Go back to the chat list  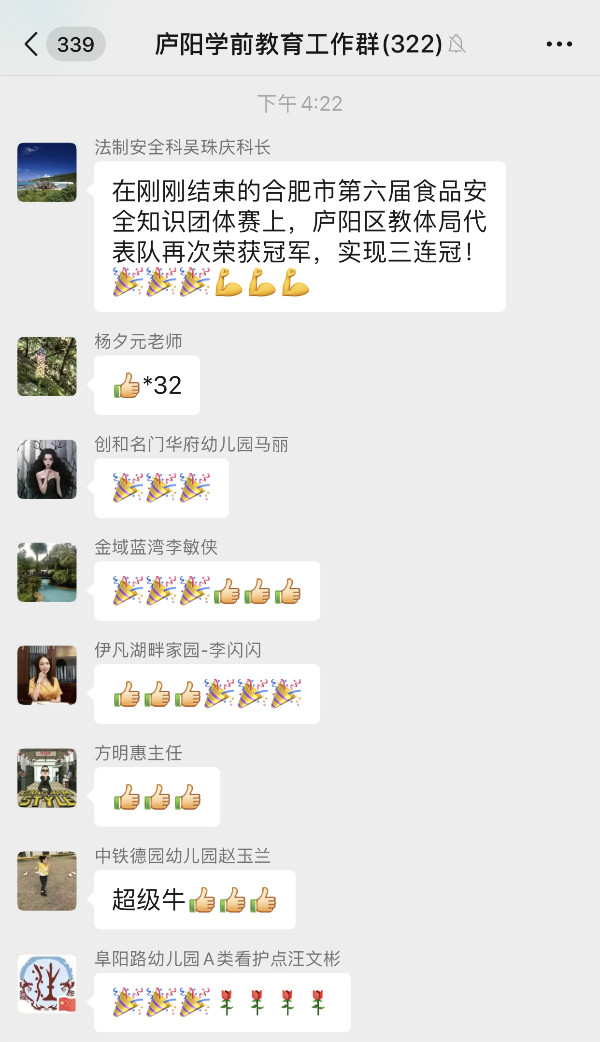pyautogui.click(x=32, y=44)
